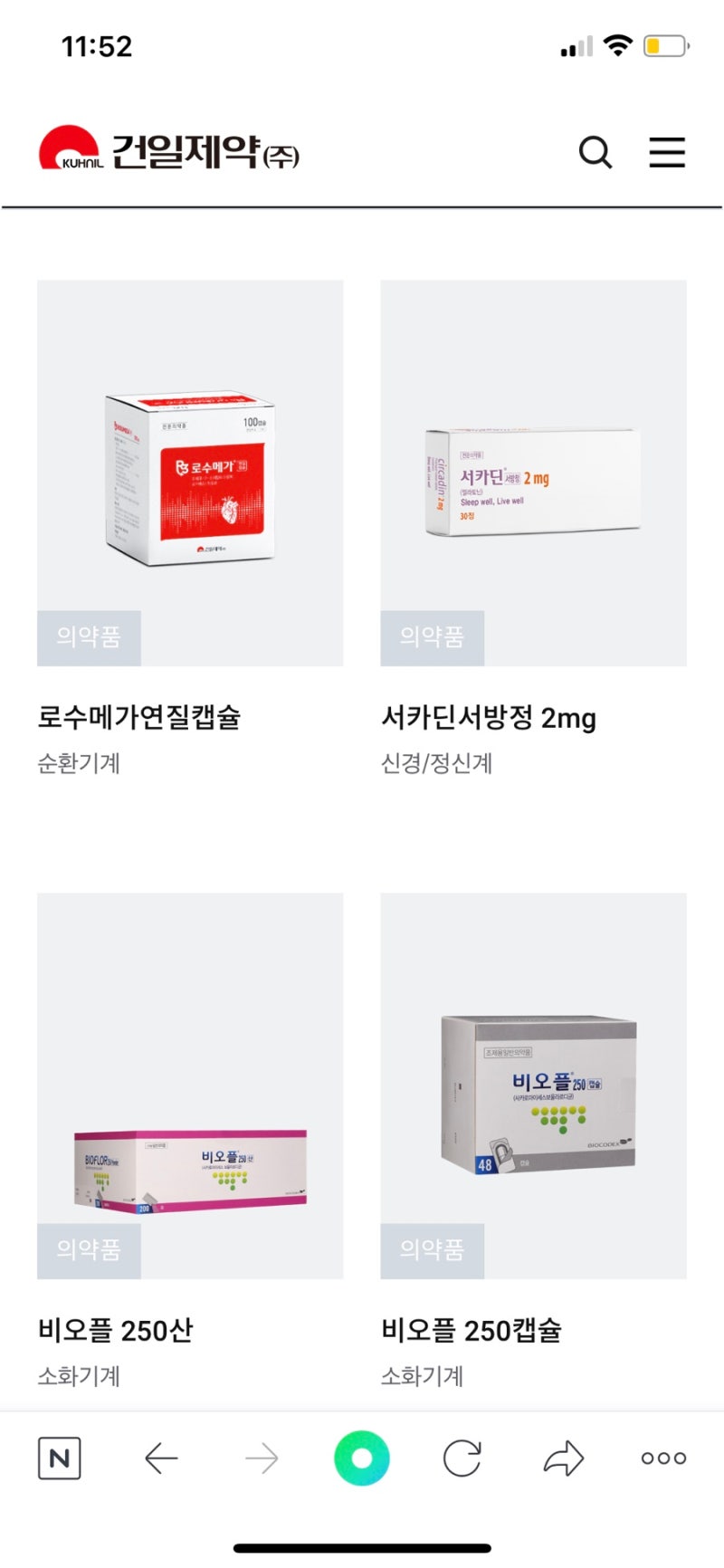Viewport: 724px width, 1568px height.
Task: View 서카딘서방정 2mg product details
Action: coord(533,473)
